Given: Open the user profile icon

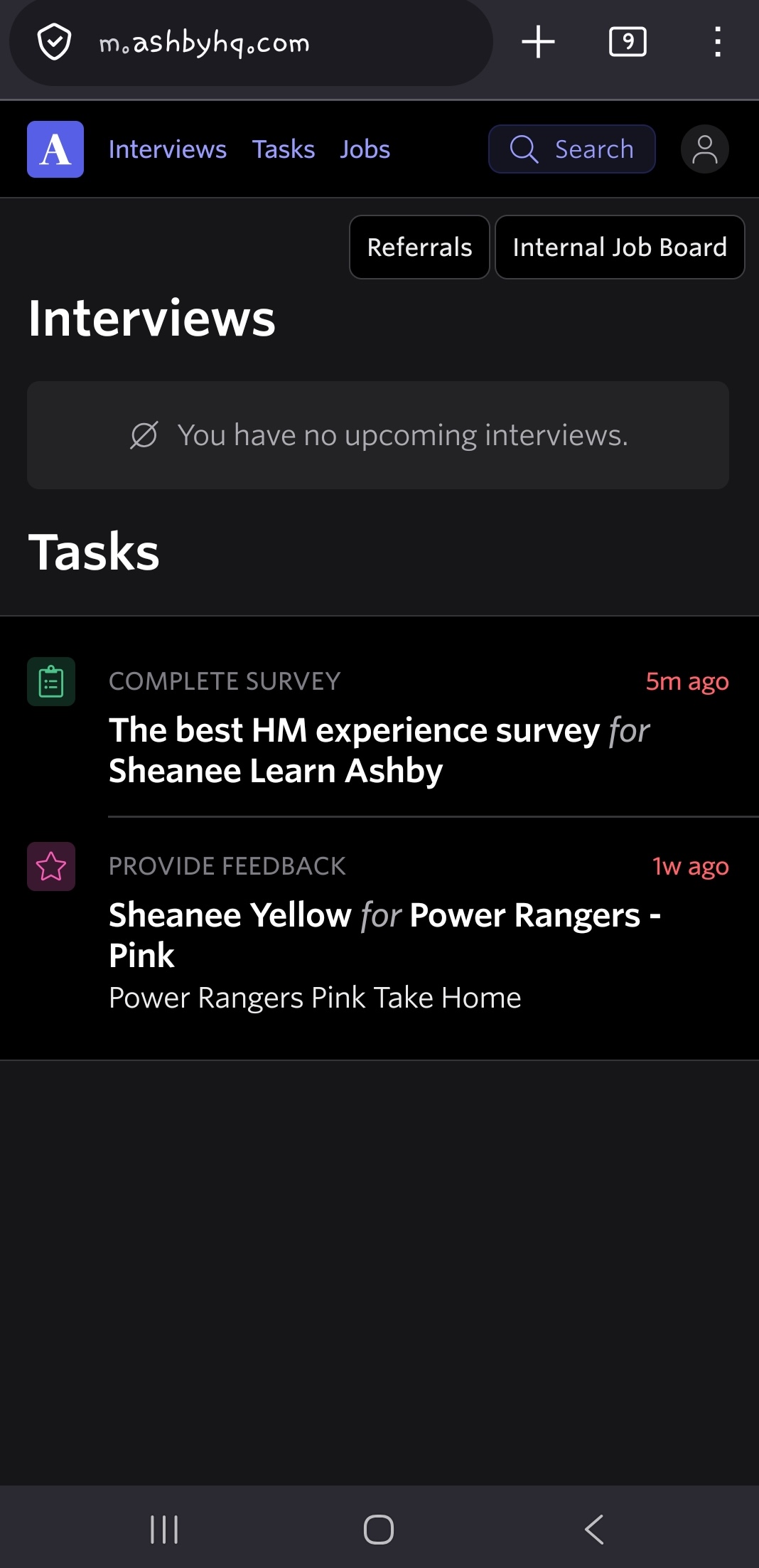Looking at the screenshot, I should (x=704, y=149).
